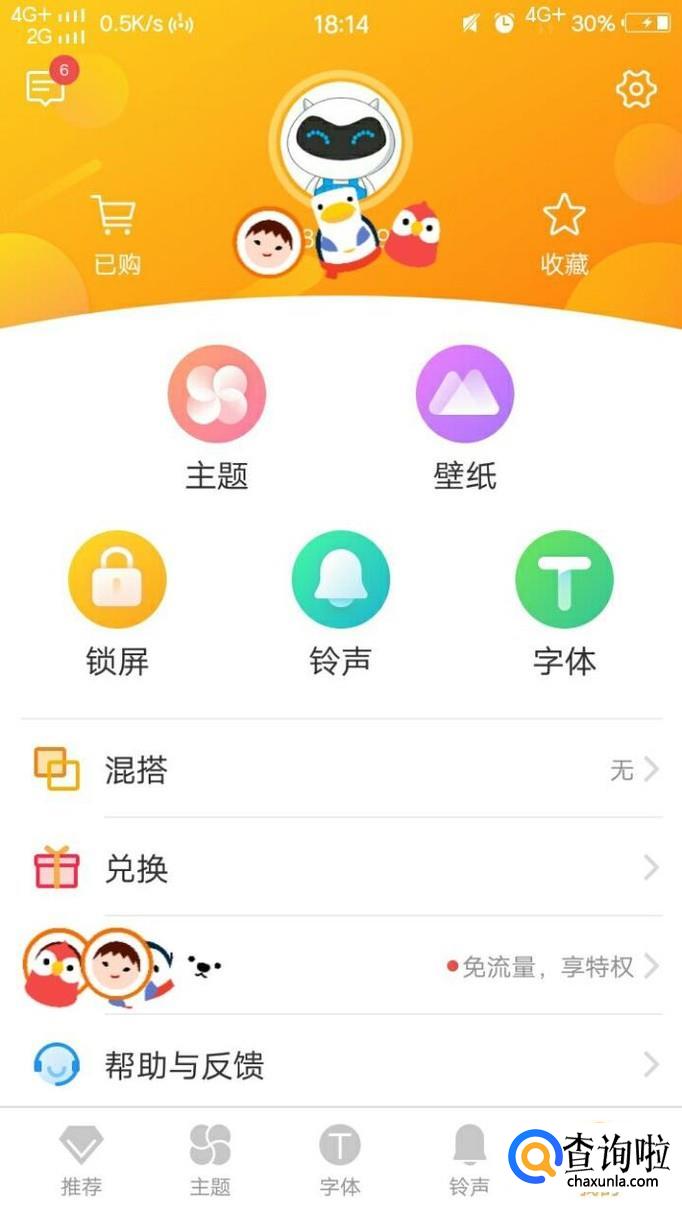Viewport: 682px width, 1212px height.
Task: Switch to the 主题 bottom tab
Action: pyautogui.click(x=210, y=1160)
